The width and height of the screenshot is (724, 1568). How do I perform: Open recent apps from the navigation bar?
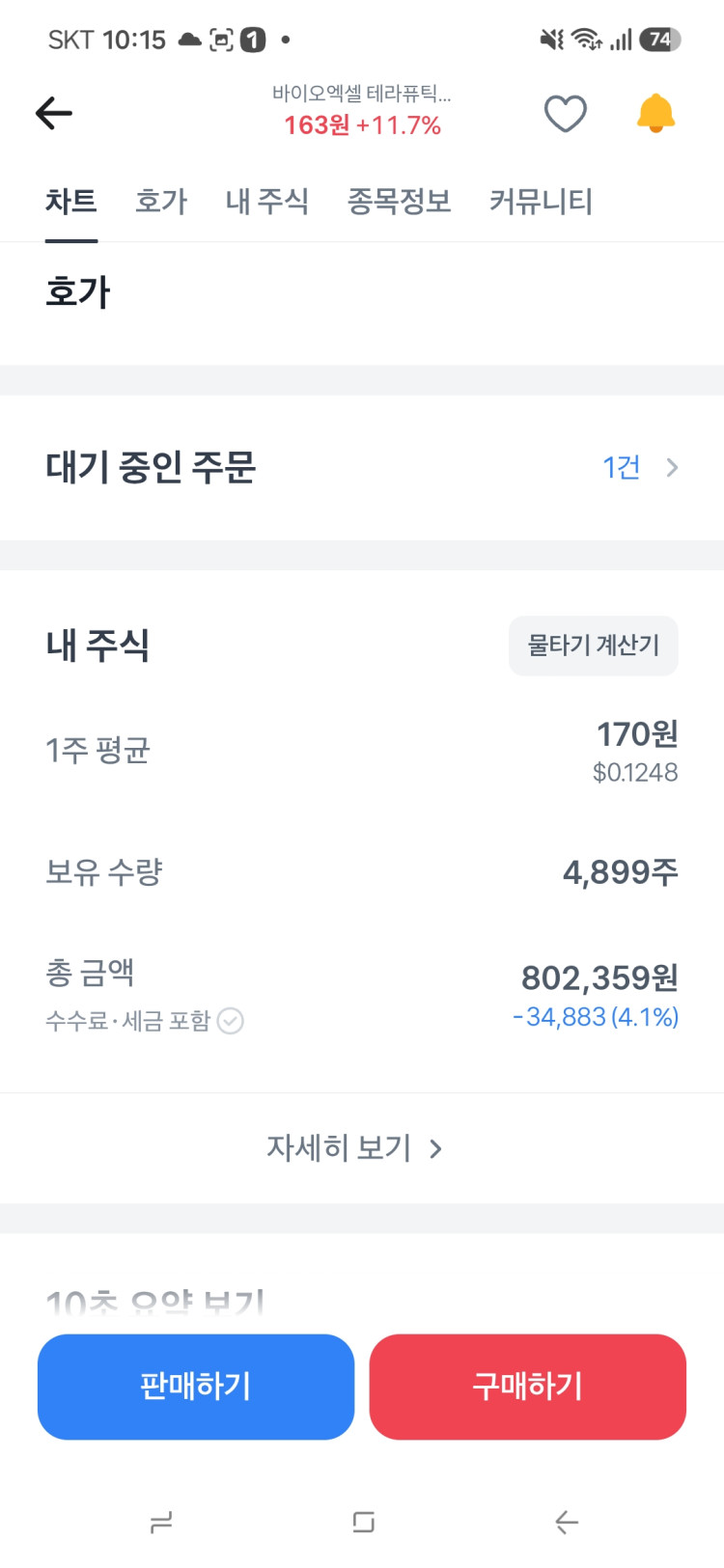coord(161,1523)
